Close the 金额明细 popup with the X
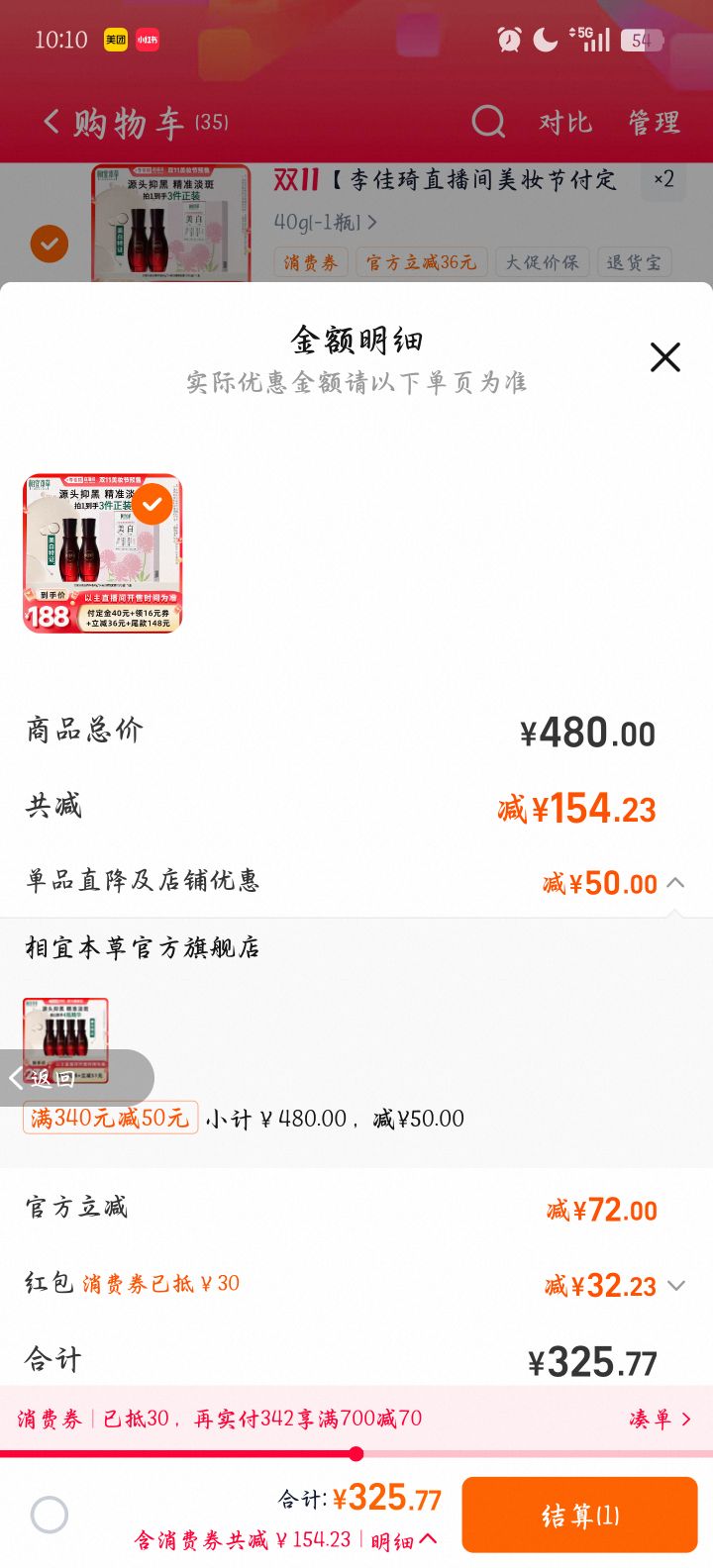Viewport: 713px width, 1568px height. point(664,358)
